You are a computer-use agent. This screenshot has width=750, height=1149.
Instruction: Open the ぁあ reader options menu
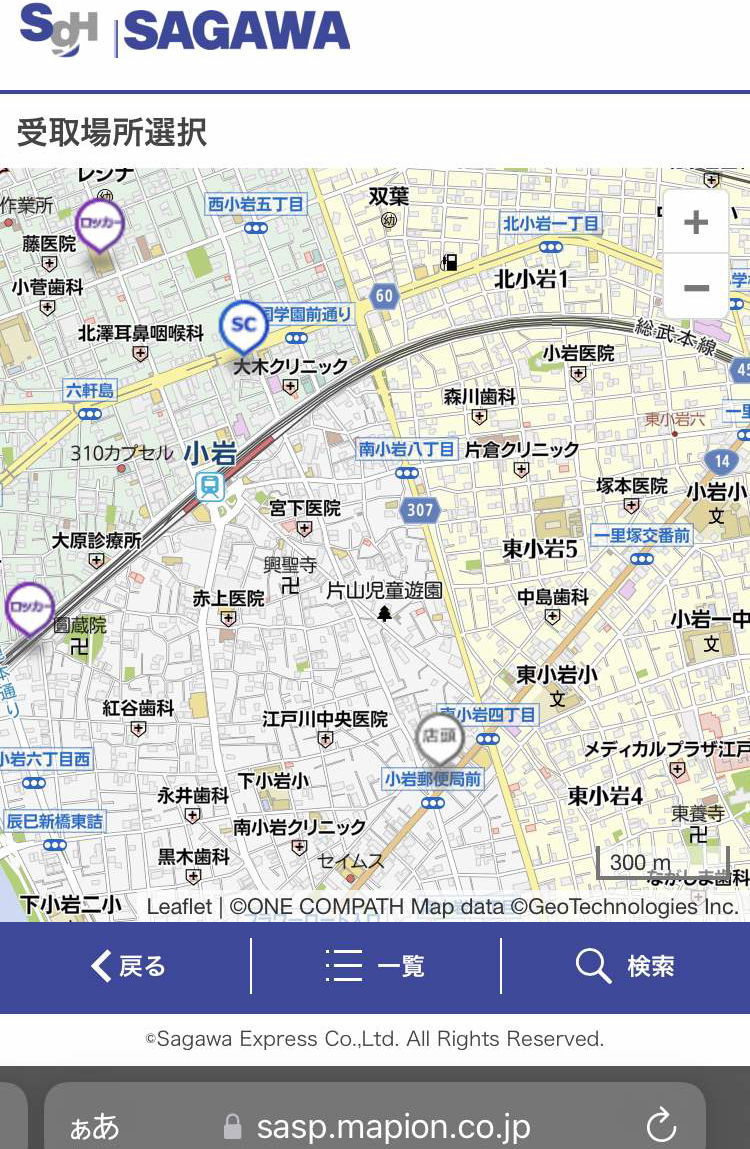pyautogui.click(x=95, y=1127)
